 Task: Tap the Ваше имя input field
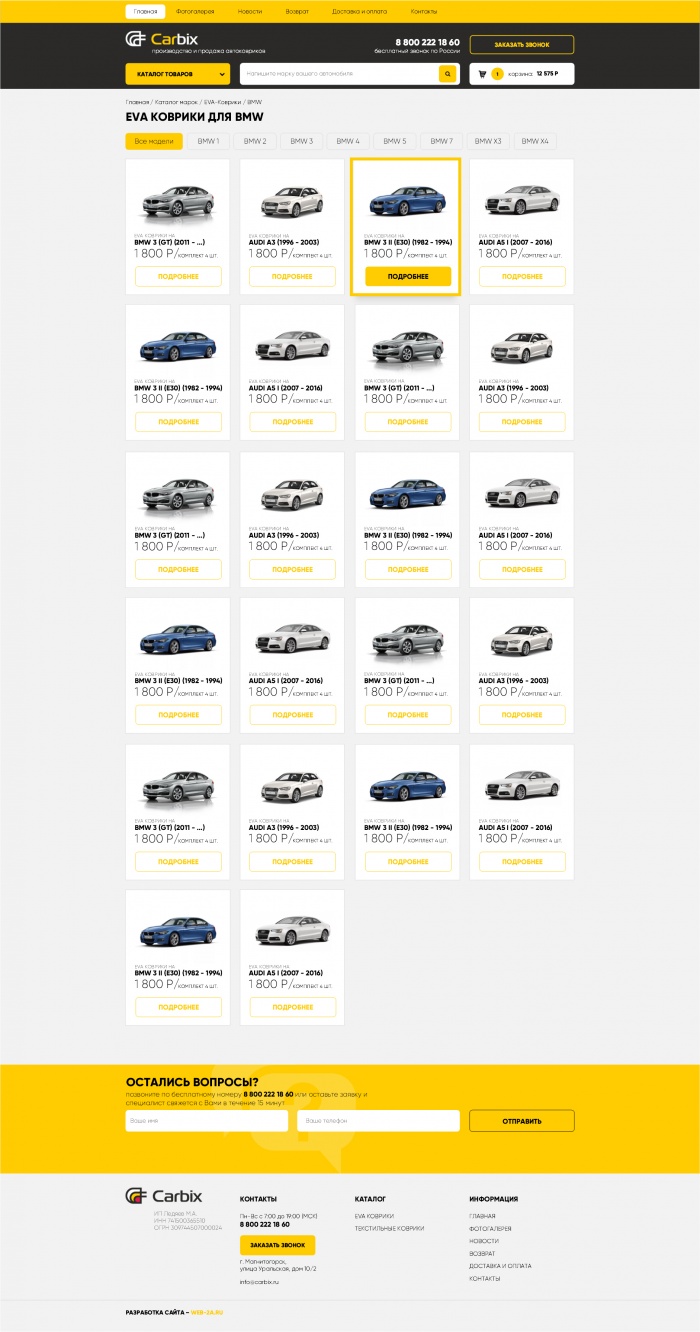[x=206, y=1120]
